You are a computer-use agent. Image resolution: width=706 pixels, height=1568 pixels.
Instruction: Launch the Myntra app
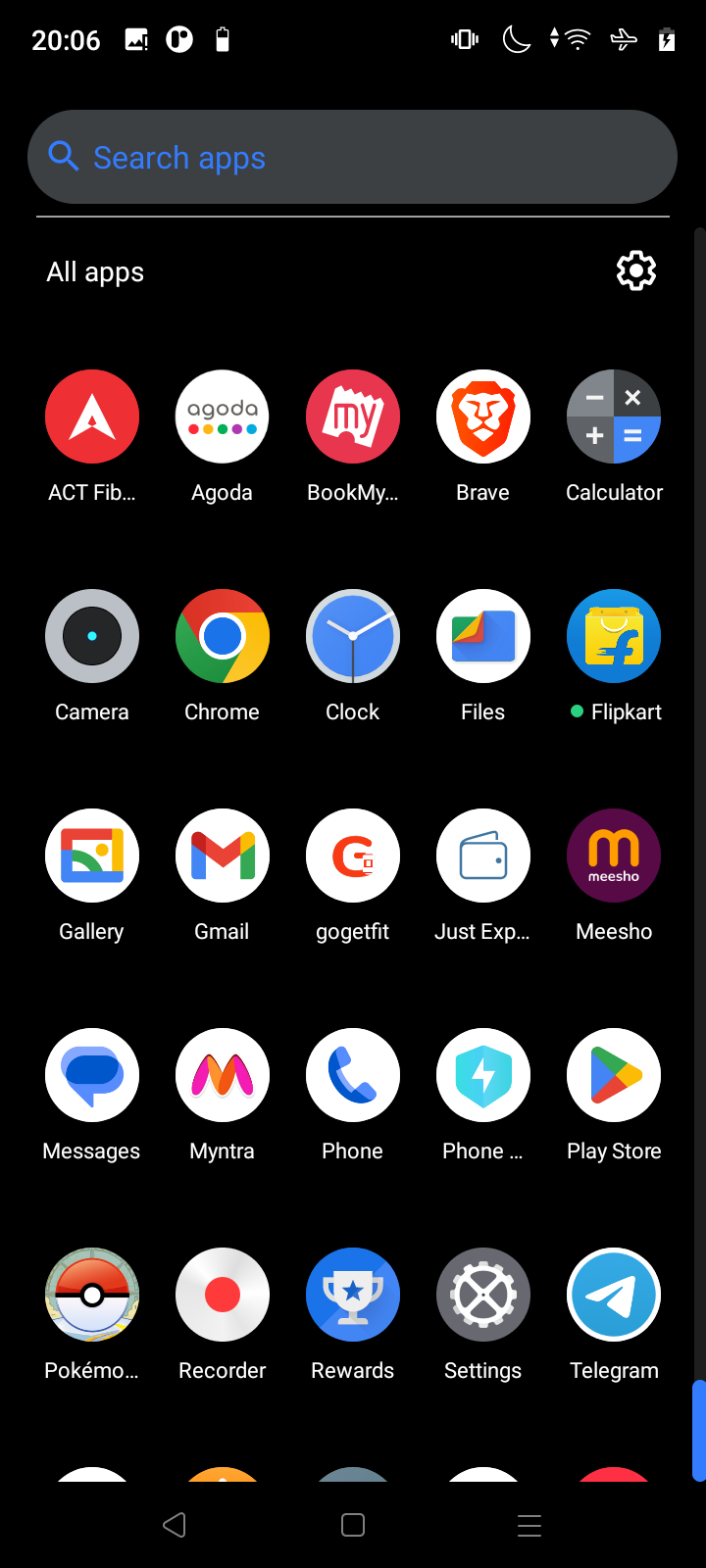coord(223,1075)
